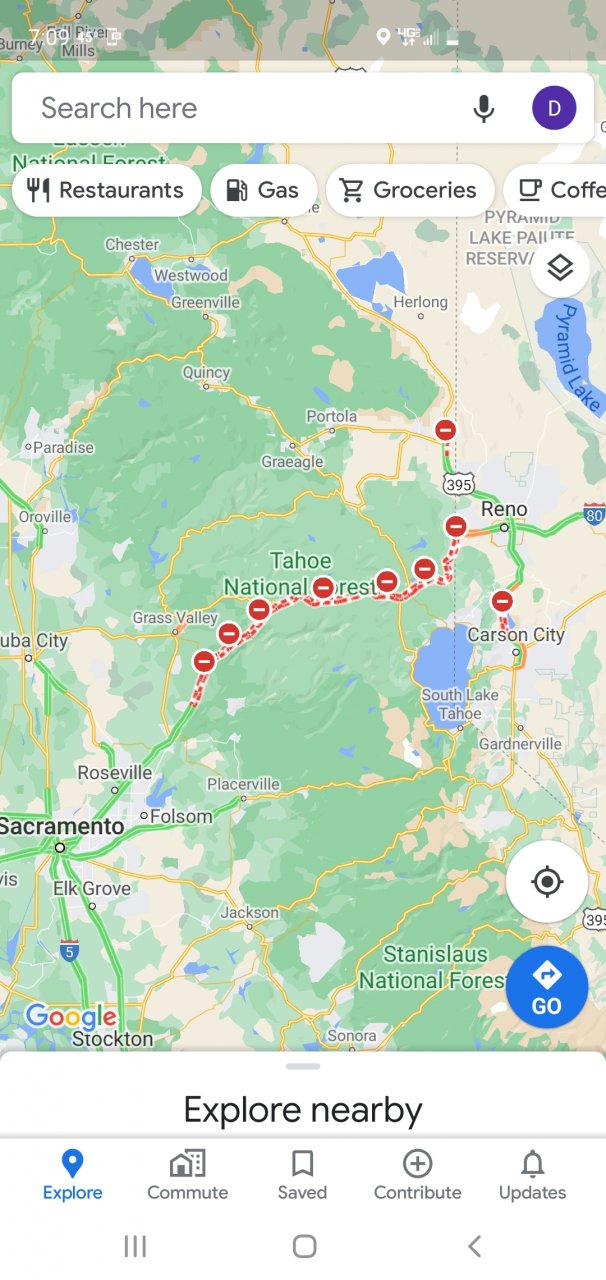Screen dimensions: 606x1280
Task: Expand the Explore nearby sheet handle
Action: (x=303, y=1066)
